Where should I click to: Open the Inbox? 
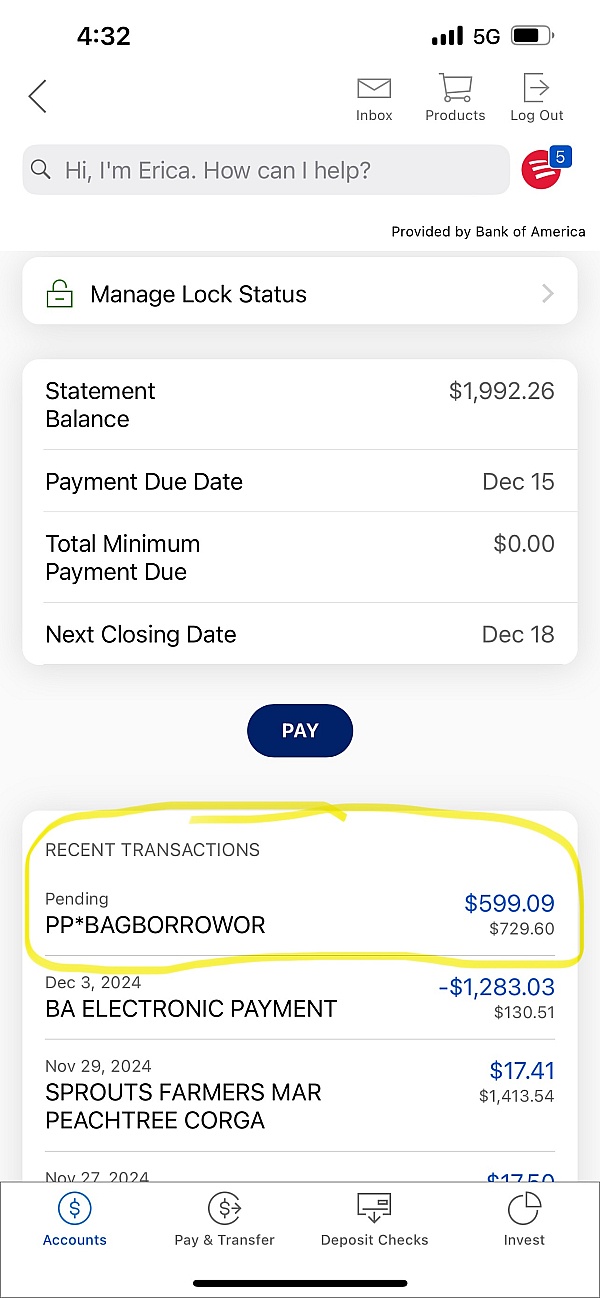374,98
